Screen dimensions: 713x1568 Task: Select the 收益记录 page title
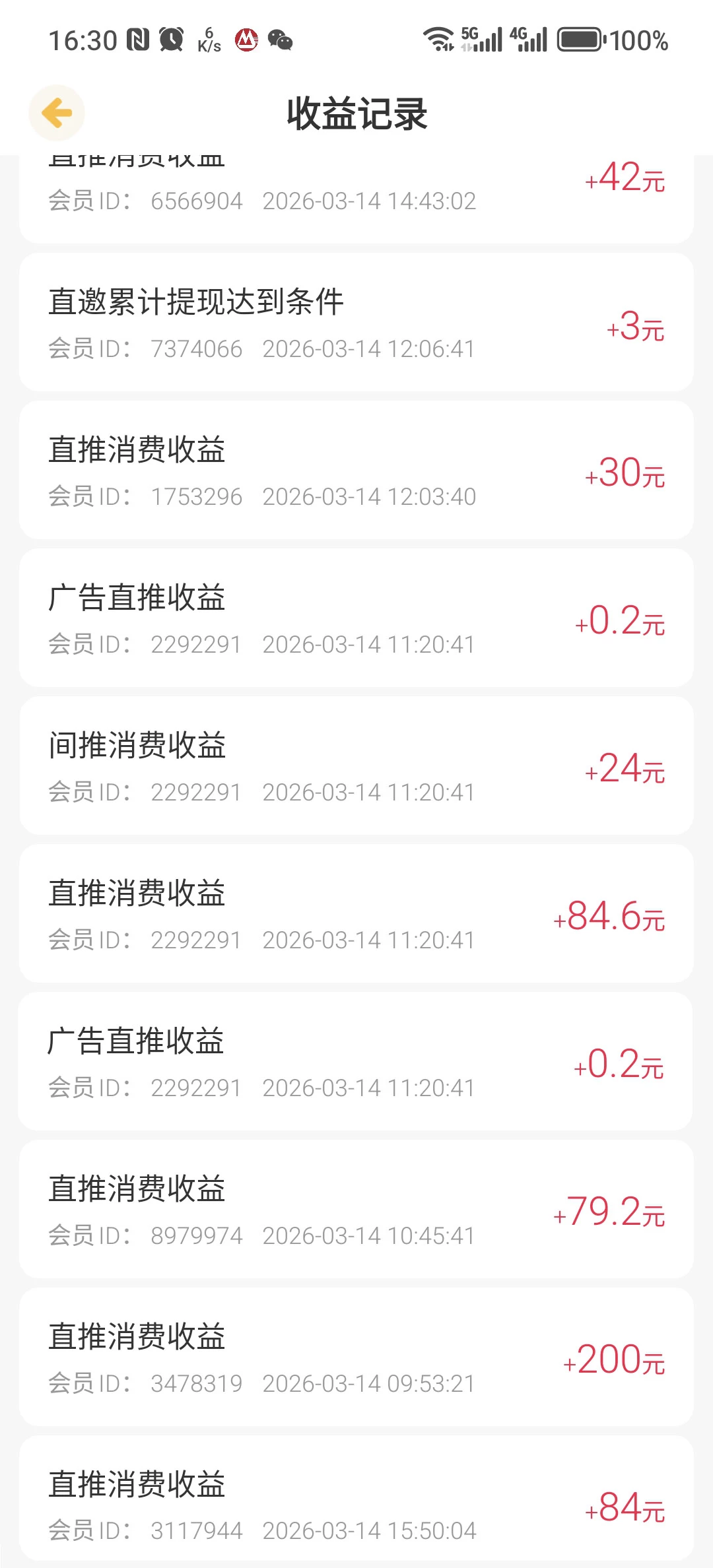[x=356, y=112]
